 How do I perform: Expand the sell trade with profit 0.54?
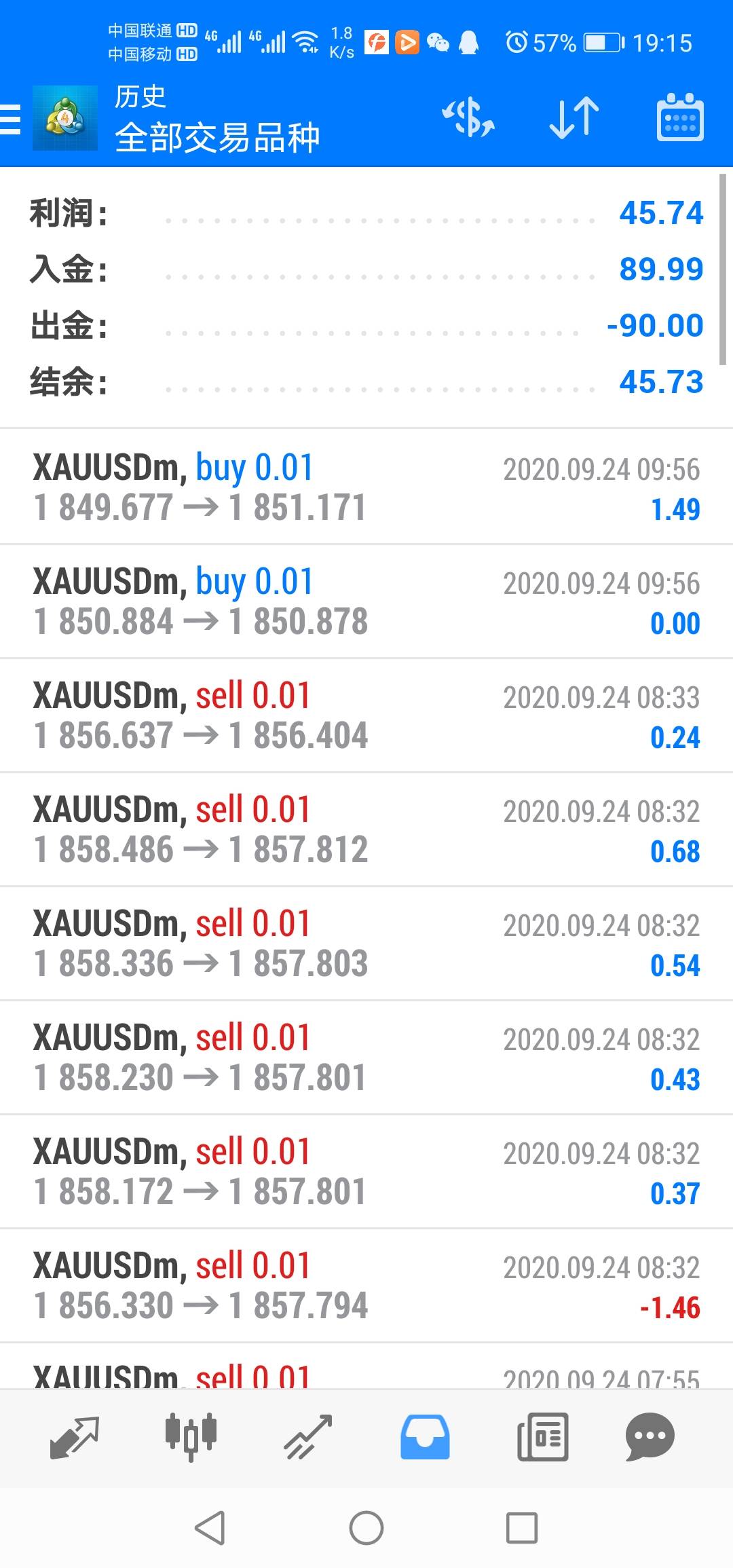tap(366, 944)
